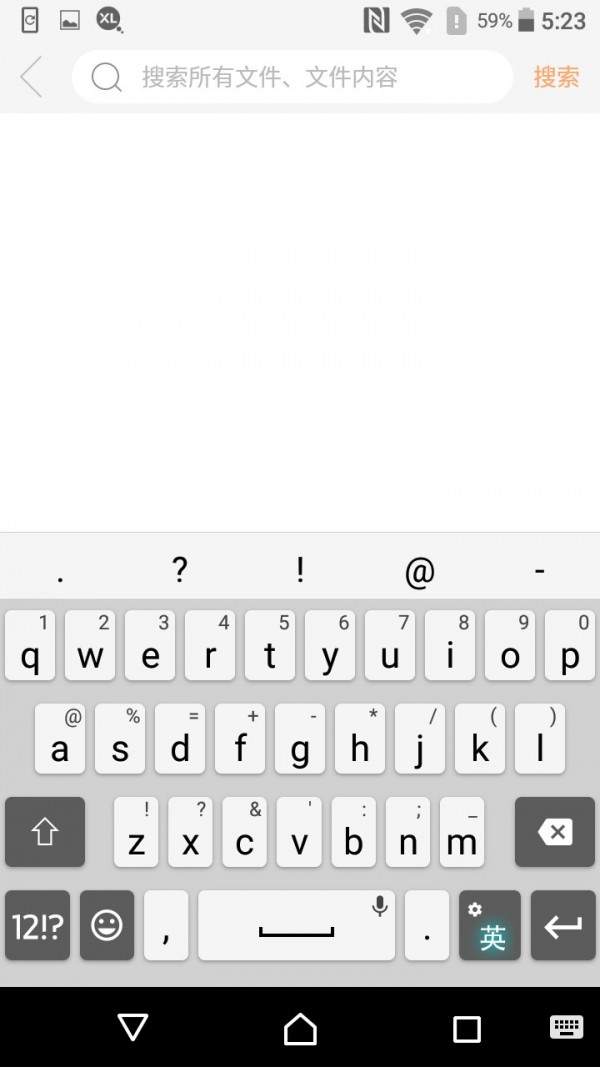The image size is (600, 1067).
Task: Open the emoji keyboard
Action: click(x=107, y=925)
